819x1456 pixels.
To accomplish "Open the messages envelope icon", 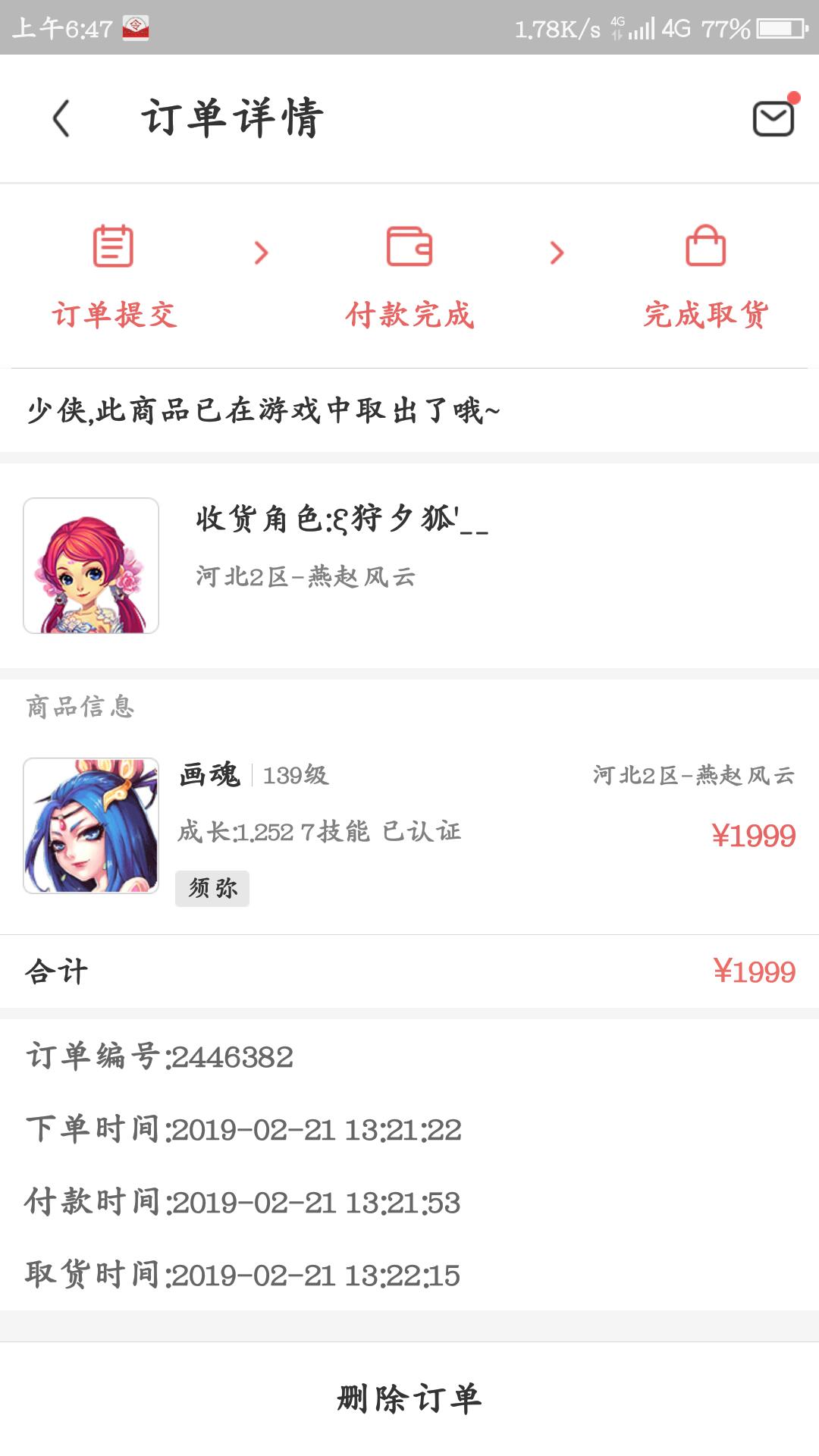I will coord(773,118).
